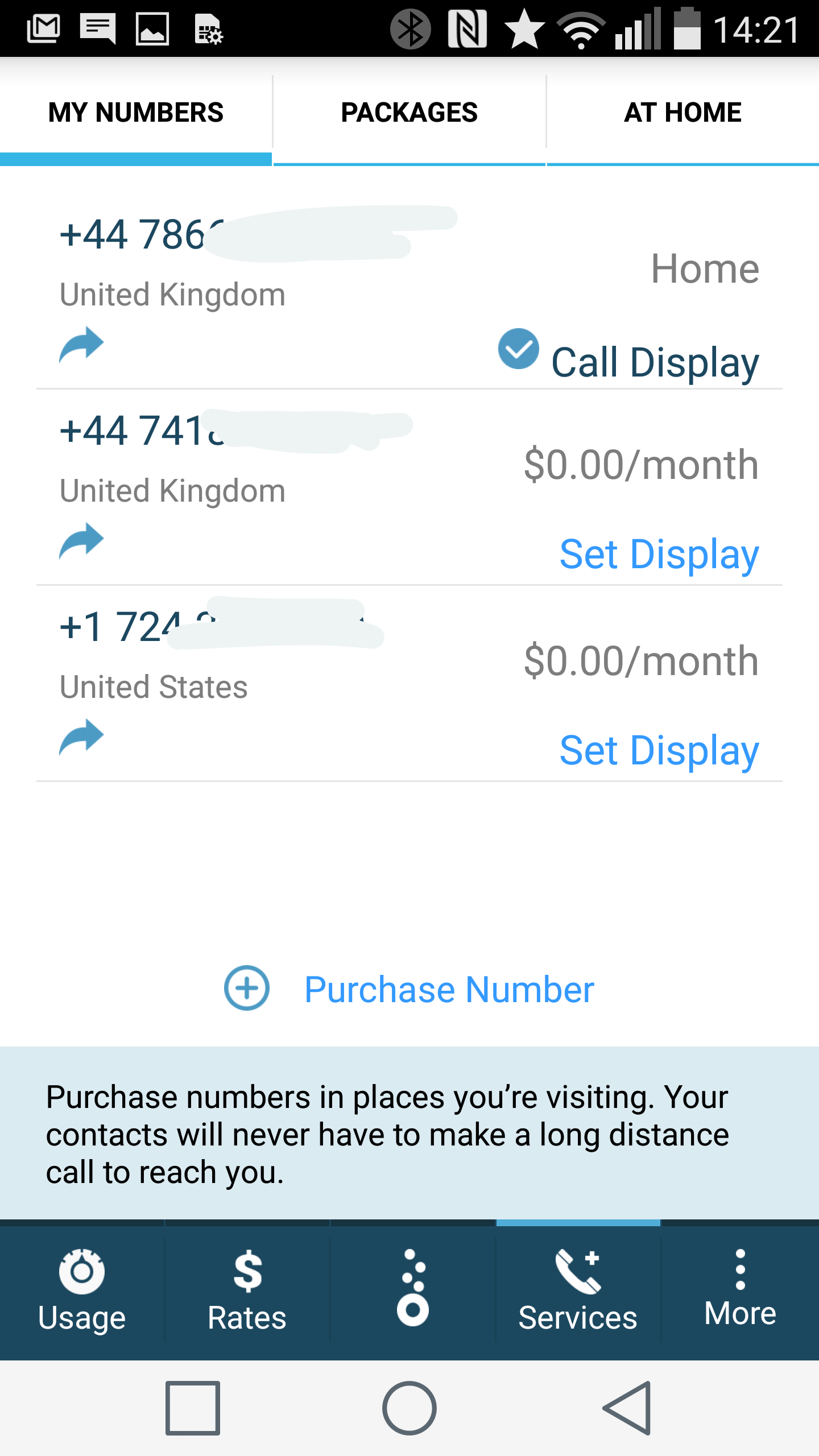Viewport: 819px width, 1456px height.
Task: Tap forward arrow under +44 786 number
Action: point(81,345)
